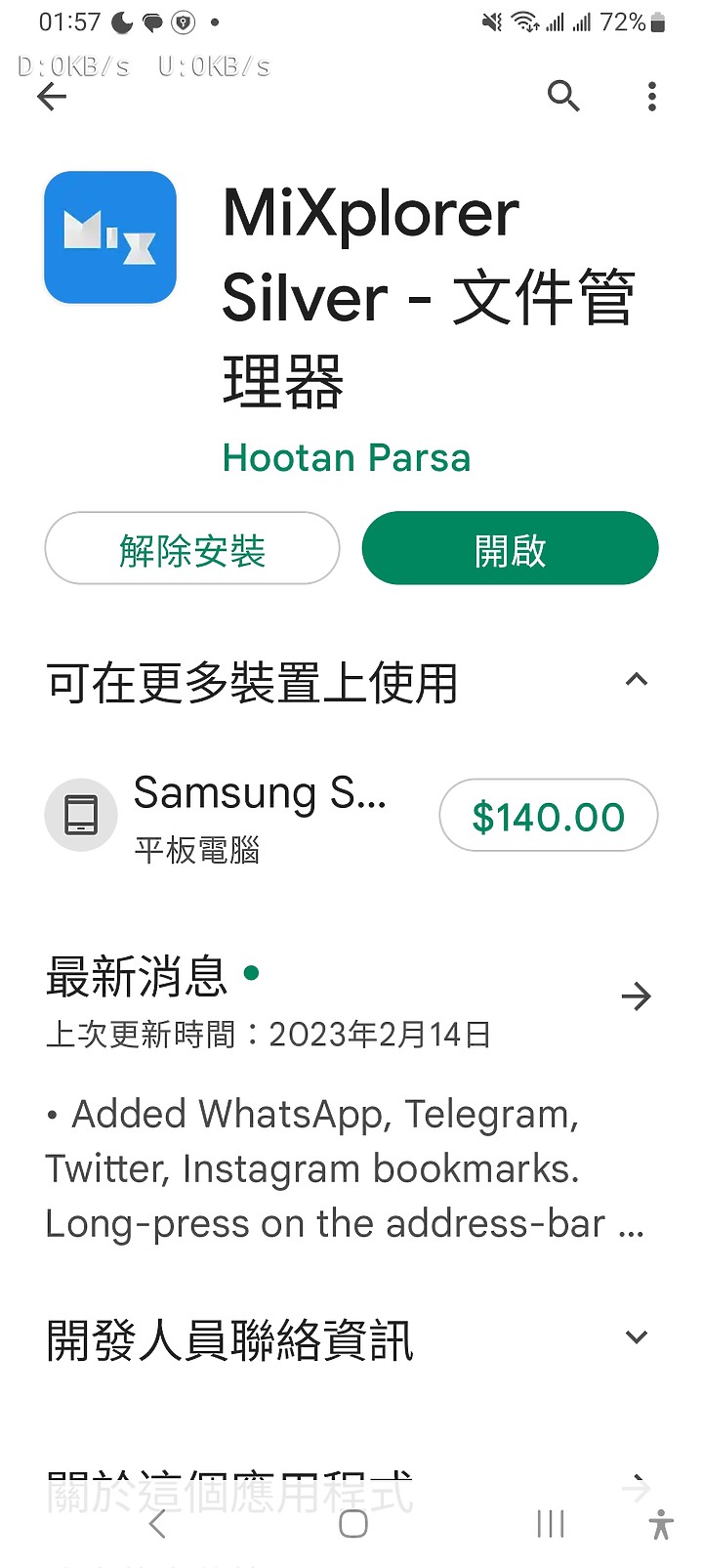The image size is (703, 1568).
Task: Open the Hootan Parsa developer page
Action: (346, 457)
